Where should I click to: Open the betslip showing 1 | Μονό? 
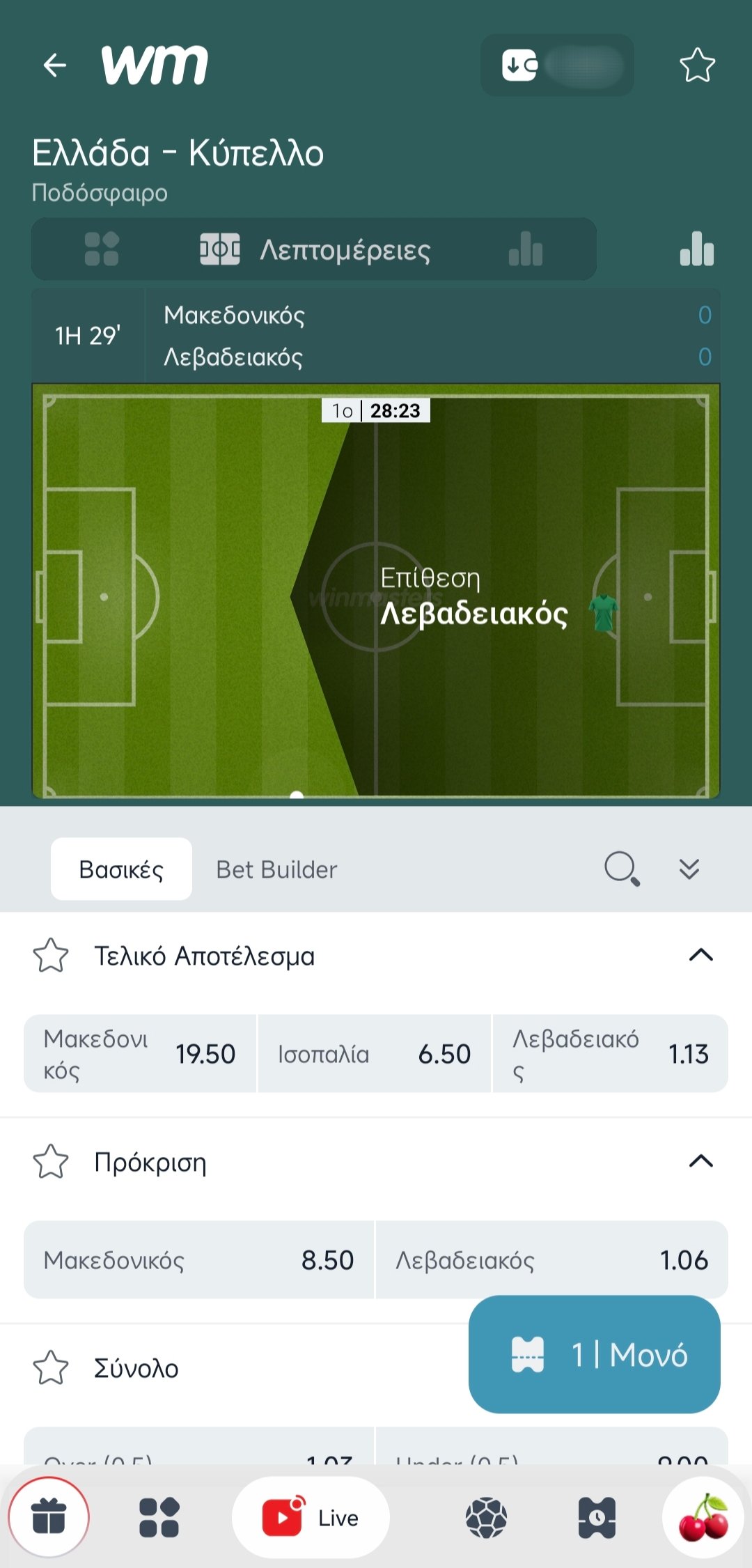(x=595, y=1354)
